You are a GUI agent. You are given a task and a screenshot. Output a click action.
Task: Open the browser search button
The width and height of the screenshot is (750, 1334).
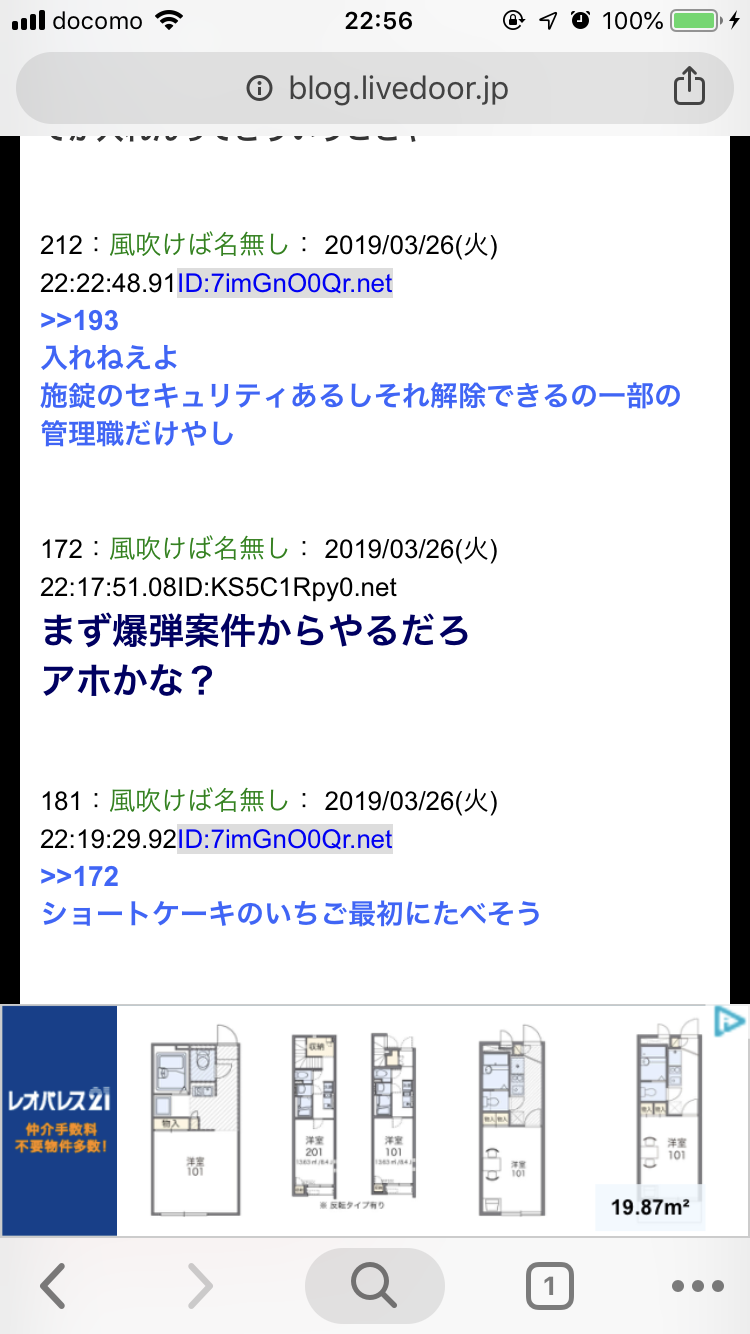coord(374,1286)
